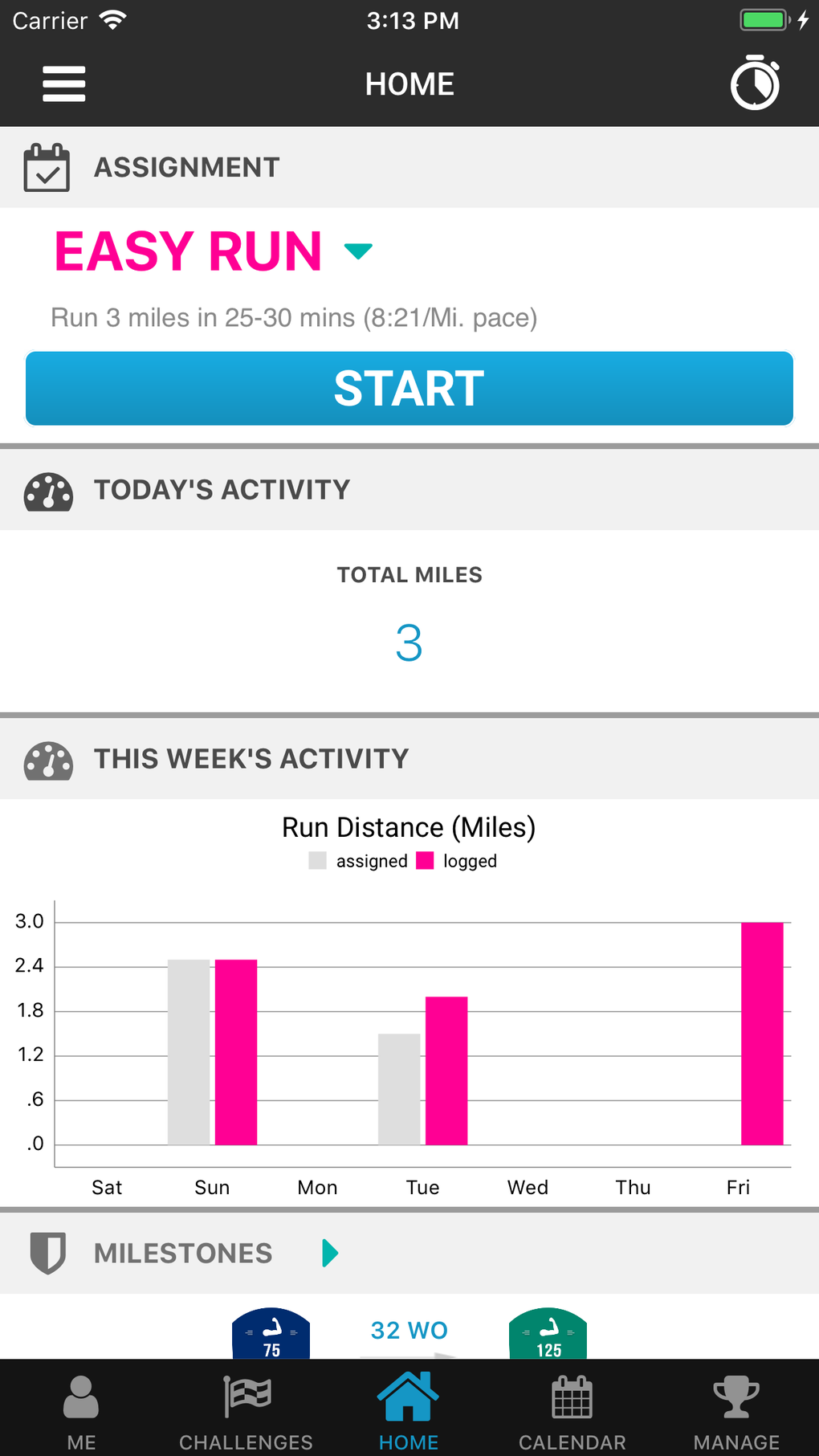
Task: Select the Milestones shield icon
Action: 48,1252
